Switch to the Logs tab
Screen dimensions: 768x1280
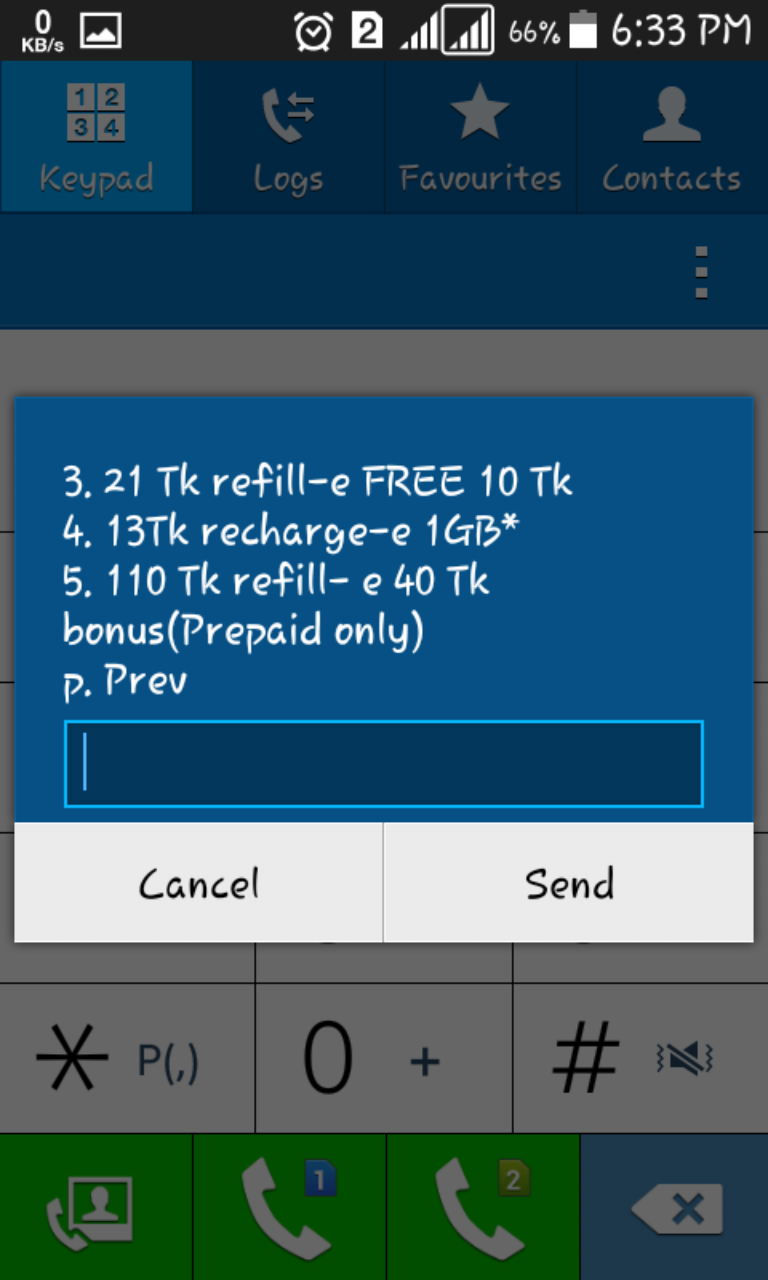tap(288, 137)
